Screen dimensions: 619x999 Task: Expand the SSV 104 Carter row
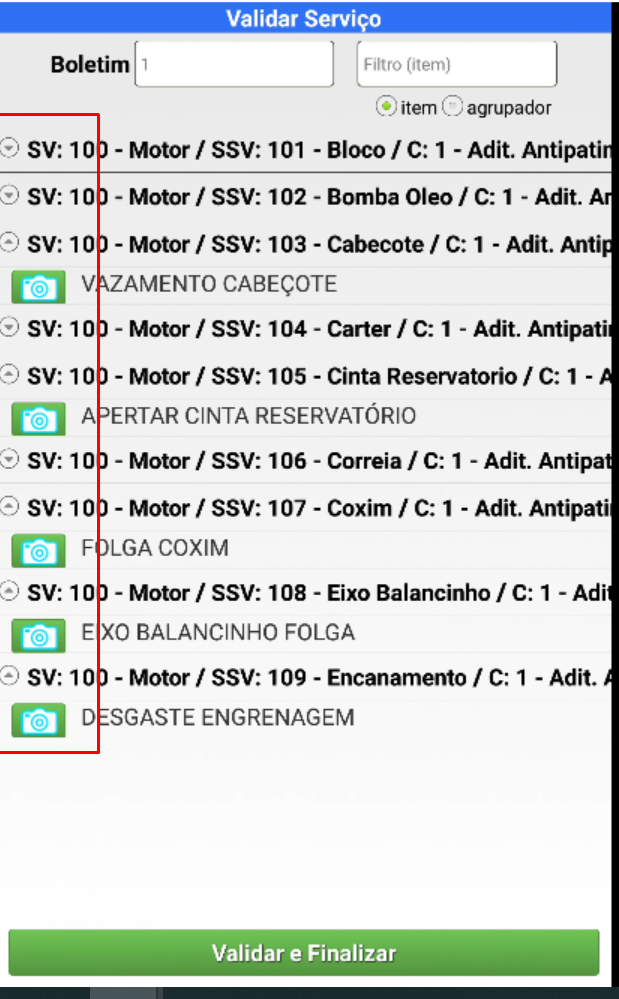tap(10, 327)
